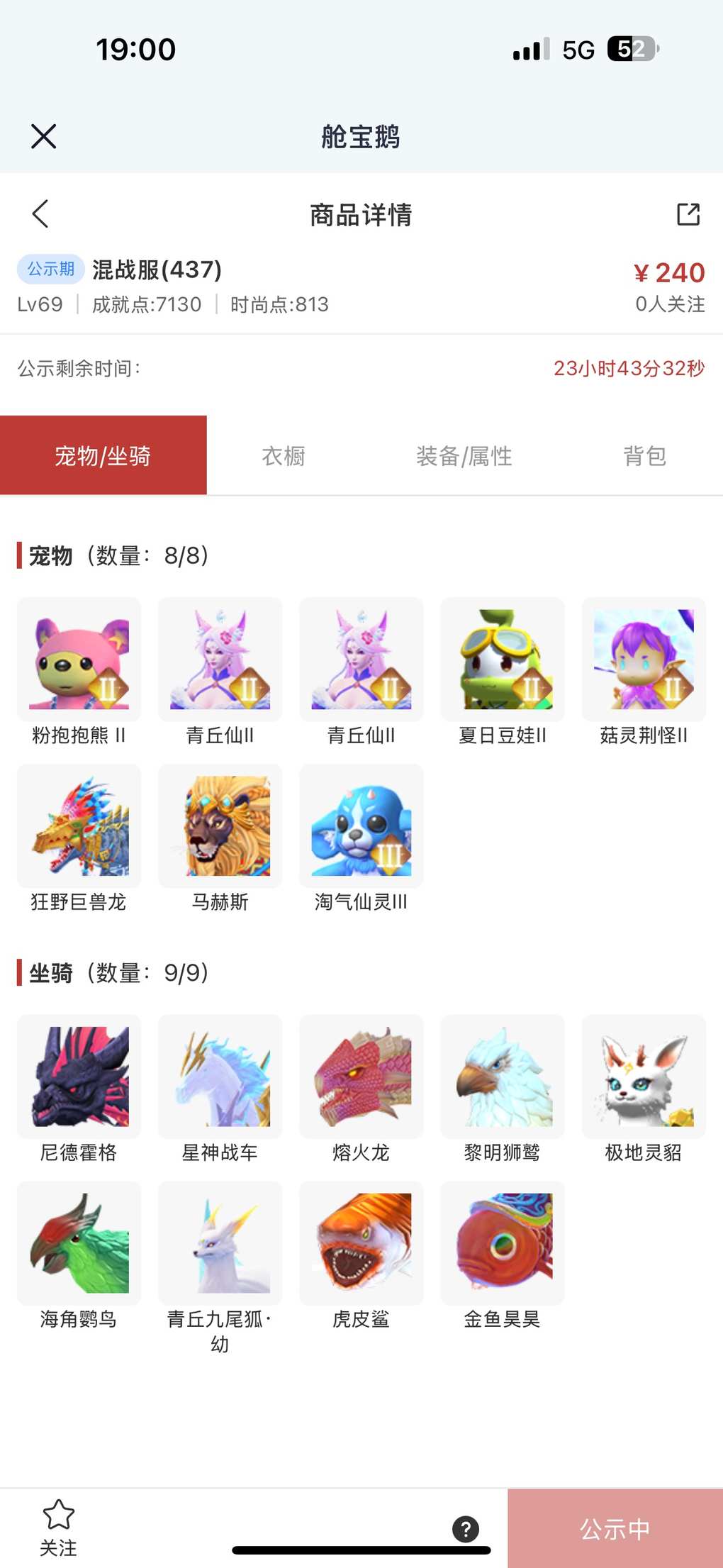View pet 马赫斯 details

pyautogui.click(x=220, y=826)
